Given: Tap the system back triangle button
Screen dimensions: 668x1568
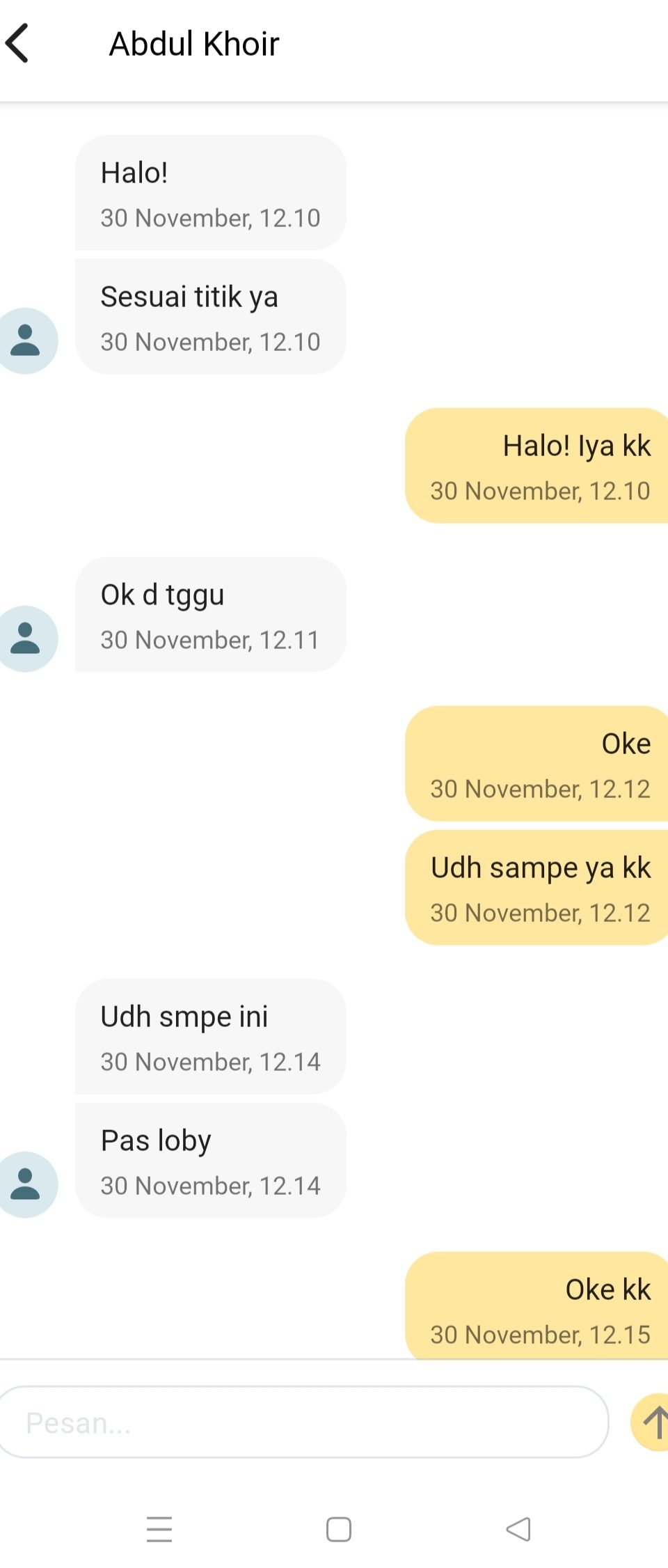Looking at the screenshot, I should (x=518, y=1529).
